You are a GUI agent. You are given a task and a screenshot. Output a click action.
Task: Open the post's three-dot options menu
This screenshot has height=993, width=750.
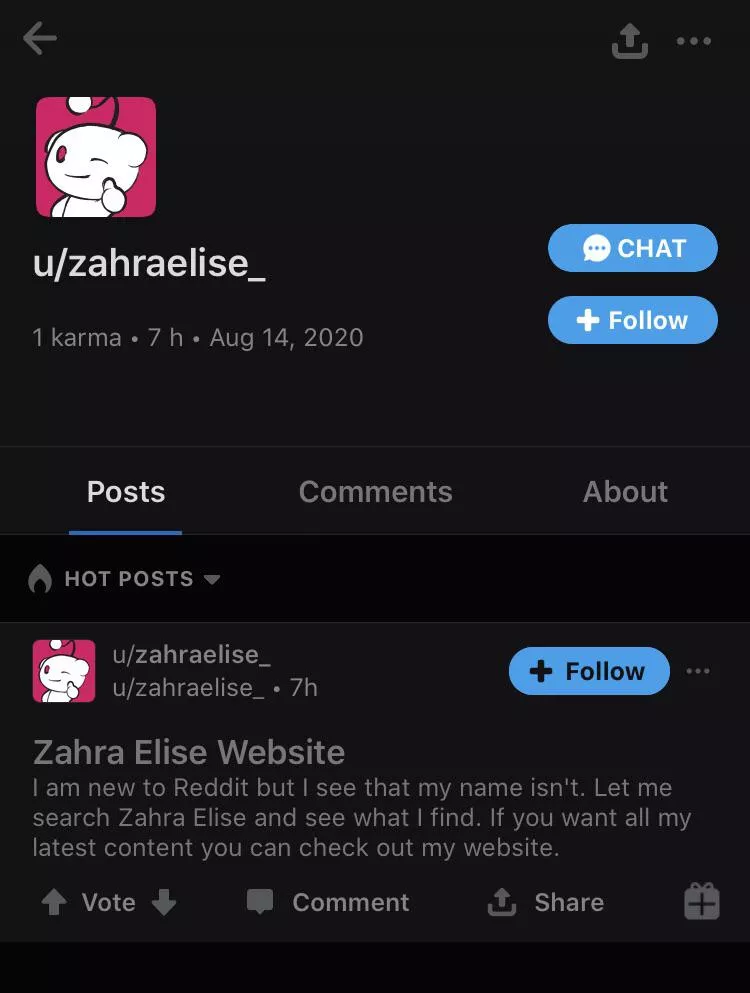click(698, 671)
